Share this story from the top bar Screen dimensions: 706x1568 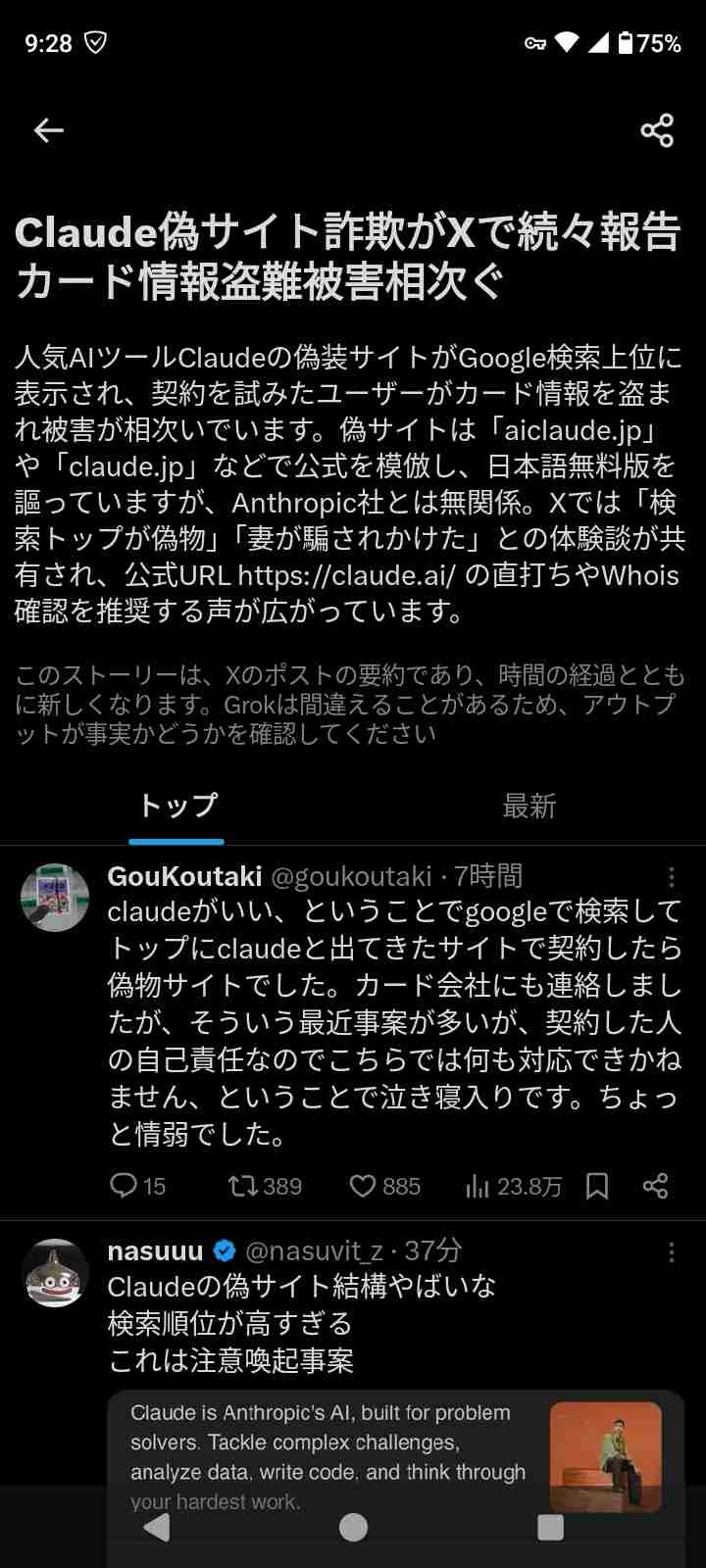pos(656,130)
